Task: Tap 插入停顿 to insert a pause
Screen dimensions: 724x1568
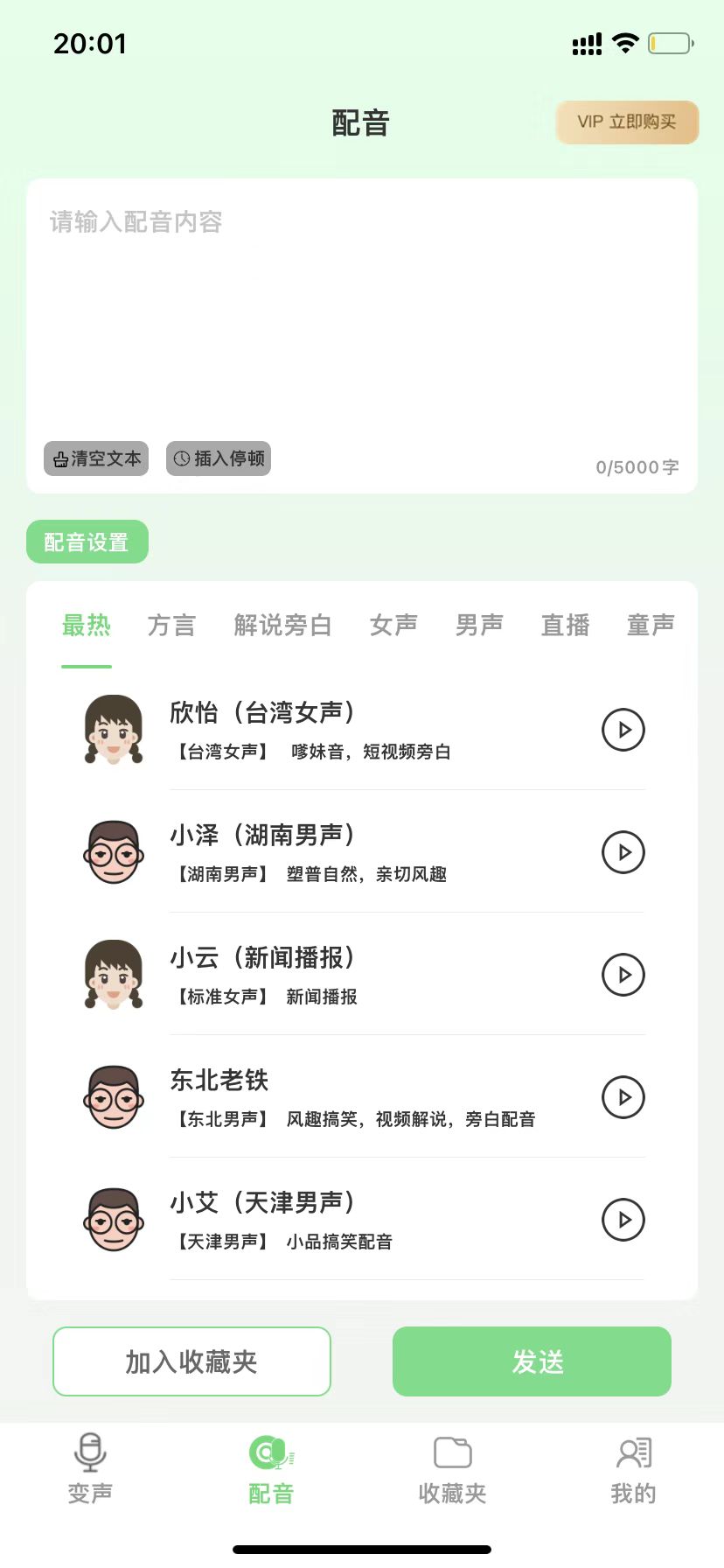Action: click(x=219, y=458)
